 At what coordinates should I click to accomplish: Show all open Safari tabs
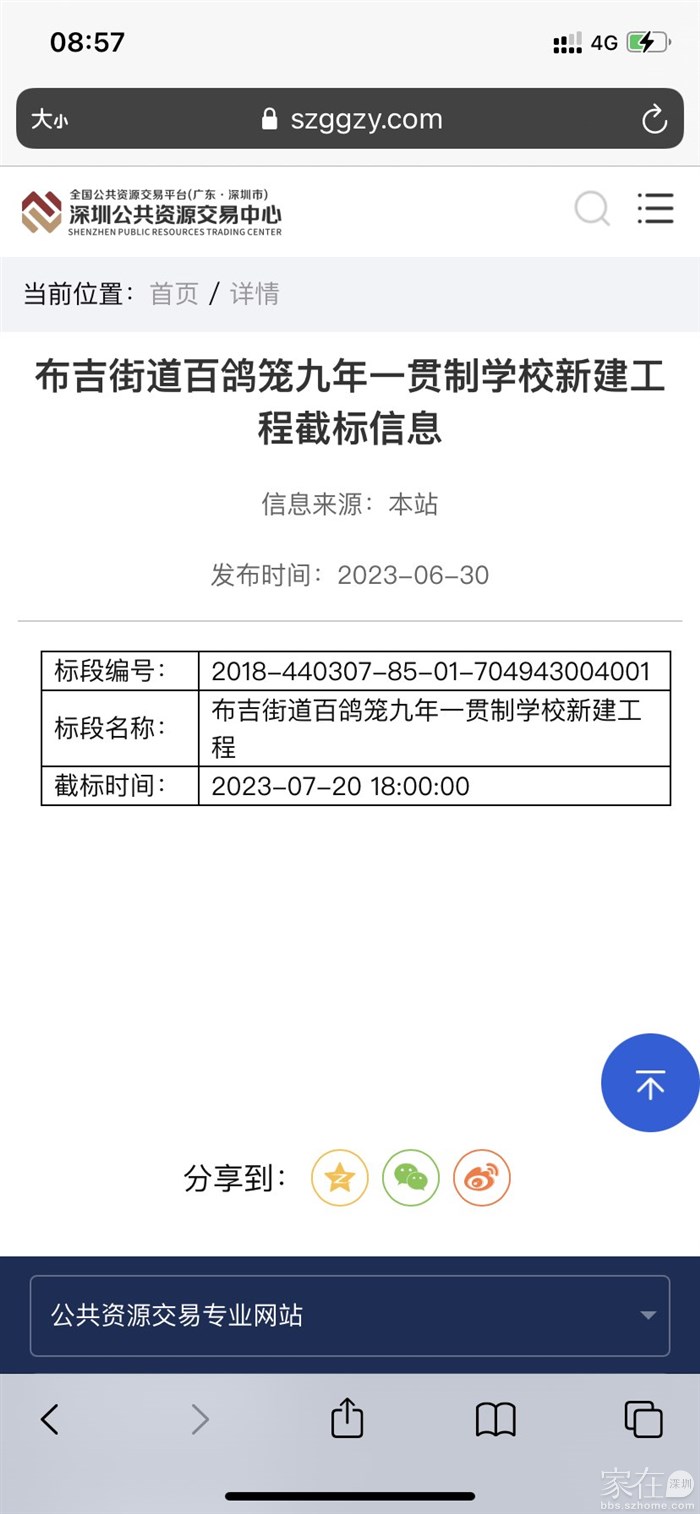tap(643, 1419)
